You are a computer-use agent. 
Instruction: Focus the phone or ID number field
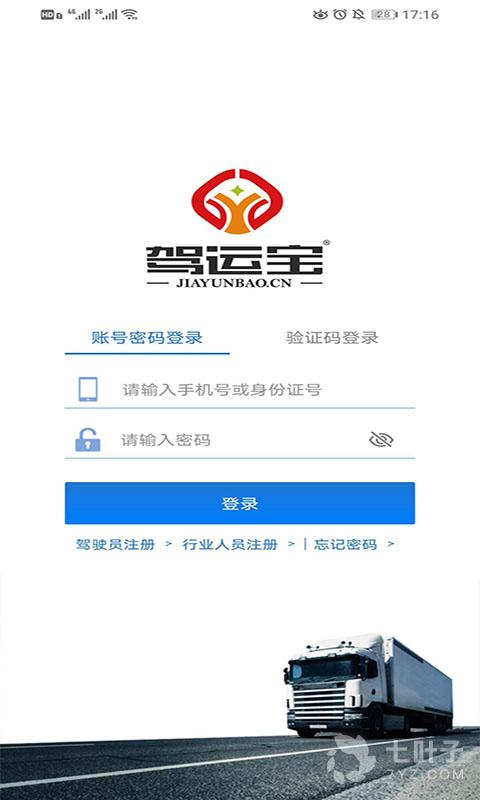point(240,390)
